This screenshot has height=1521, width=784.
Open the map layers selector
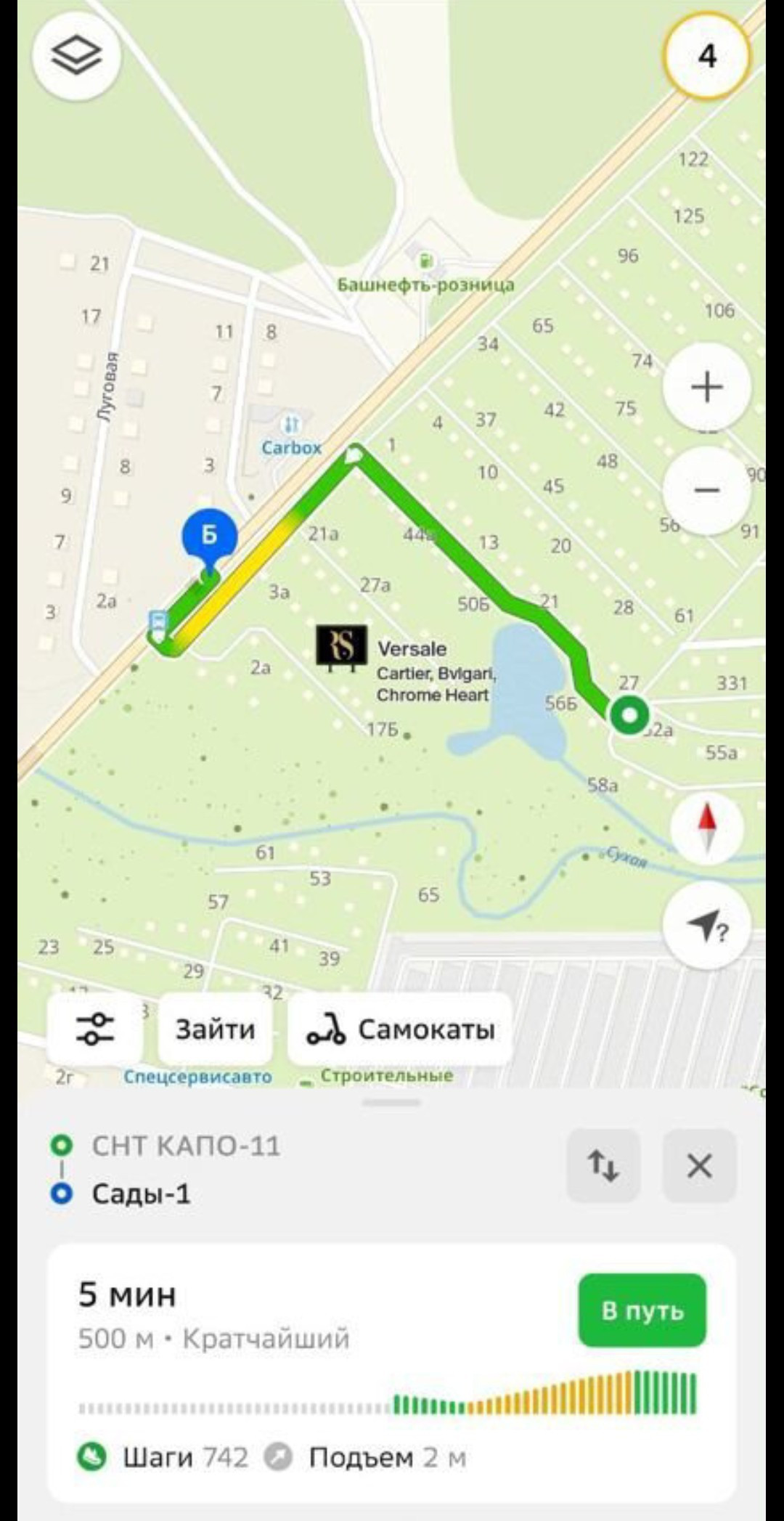tap(76, 56)
